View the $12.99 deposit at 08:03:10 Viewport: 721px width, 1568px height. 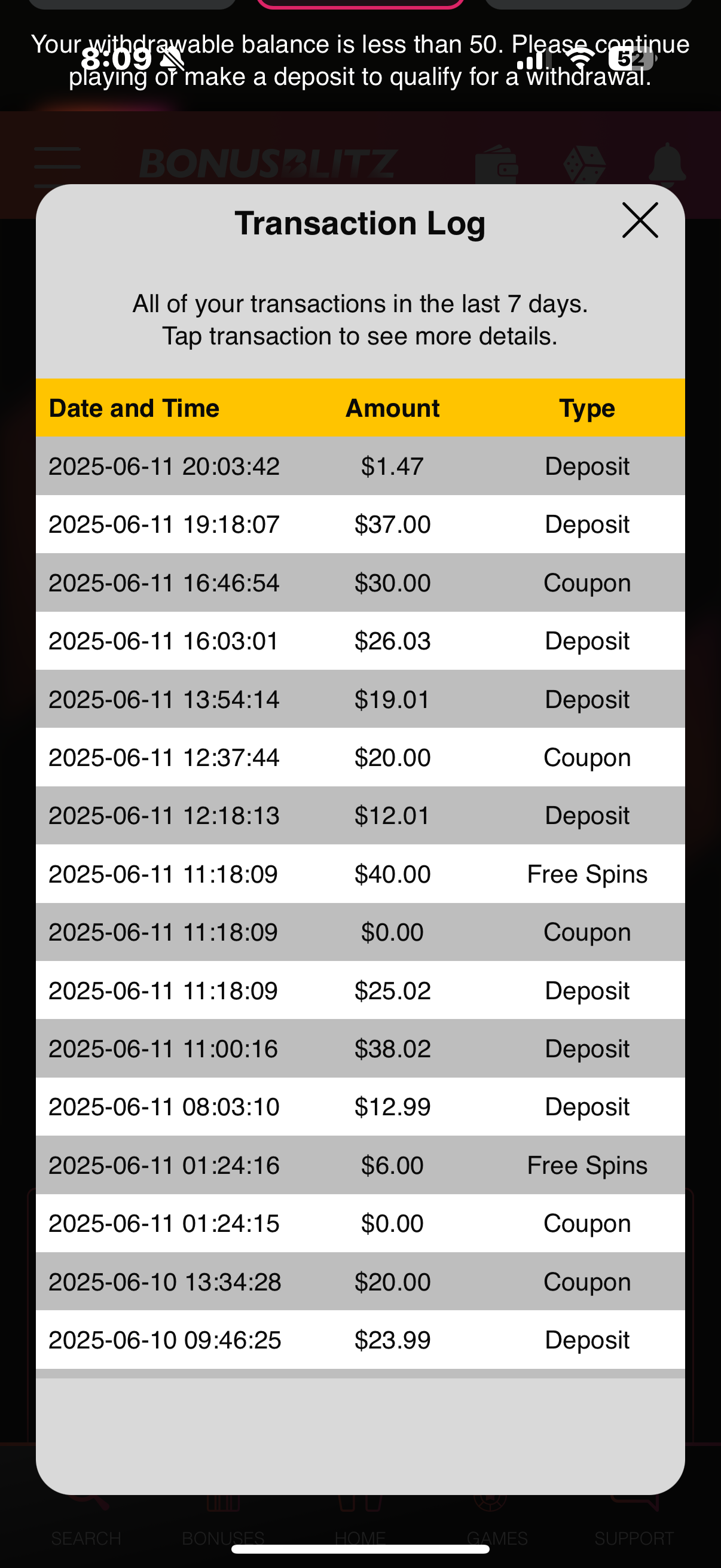point(360,1106)
